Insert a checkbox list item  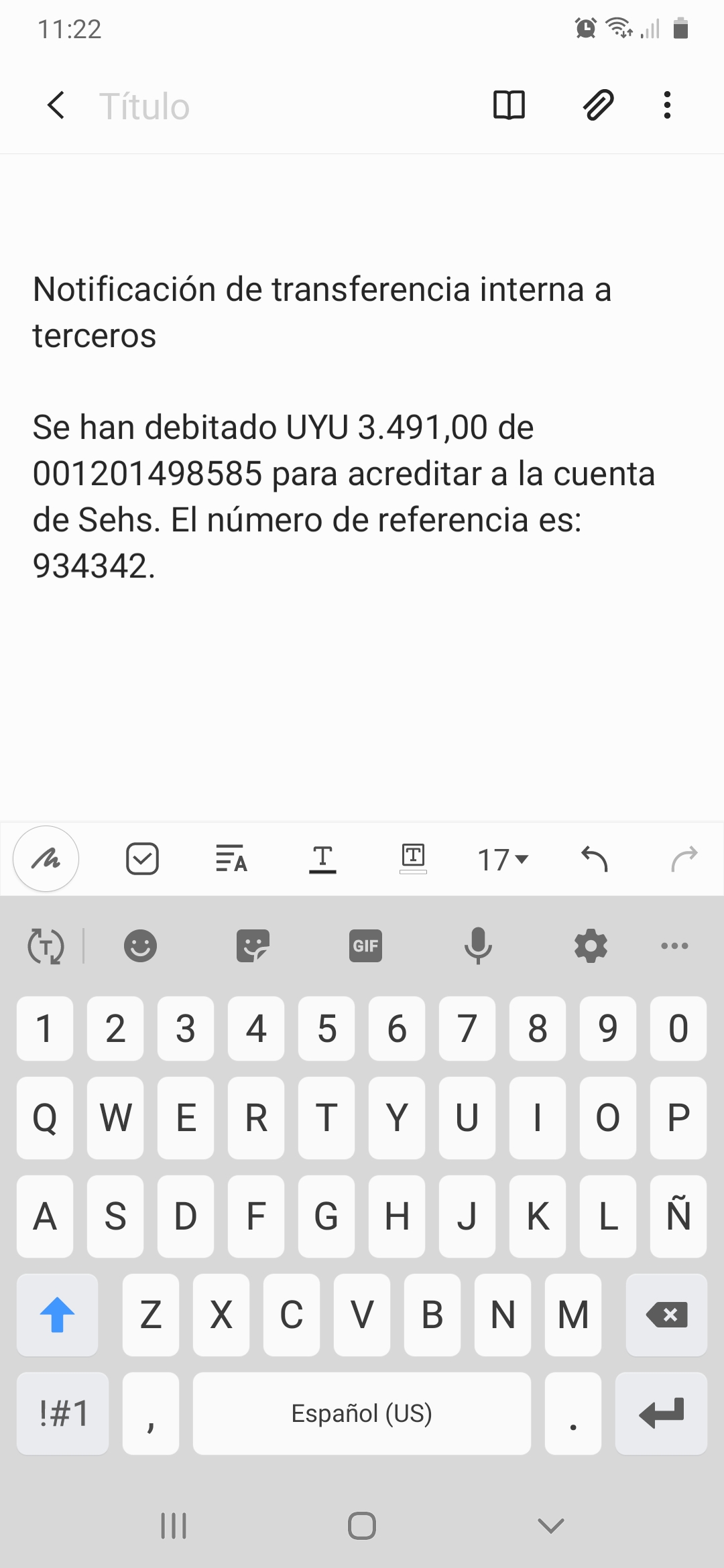(142, 859)
